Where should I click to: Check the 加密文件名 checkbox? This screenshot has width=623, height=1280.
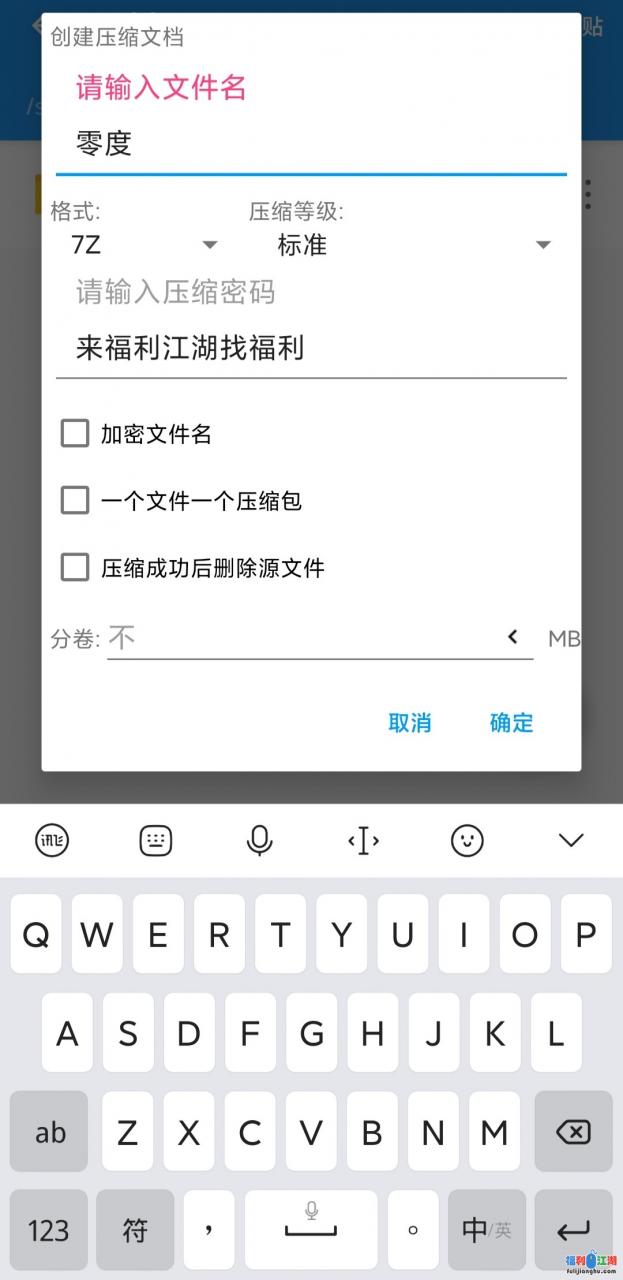click(75, 434)
